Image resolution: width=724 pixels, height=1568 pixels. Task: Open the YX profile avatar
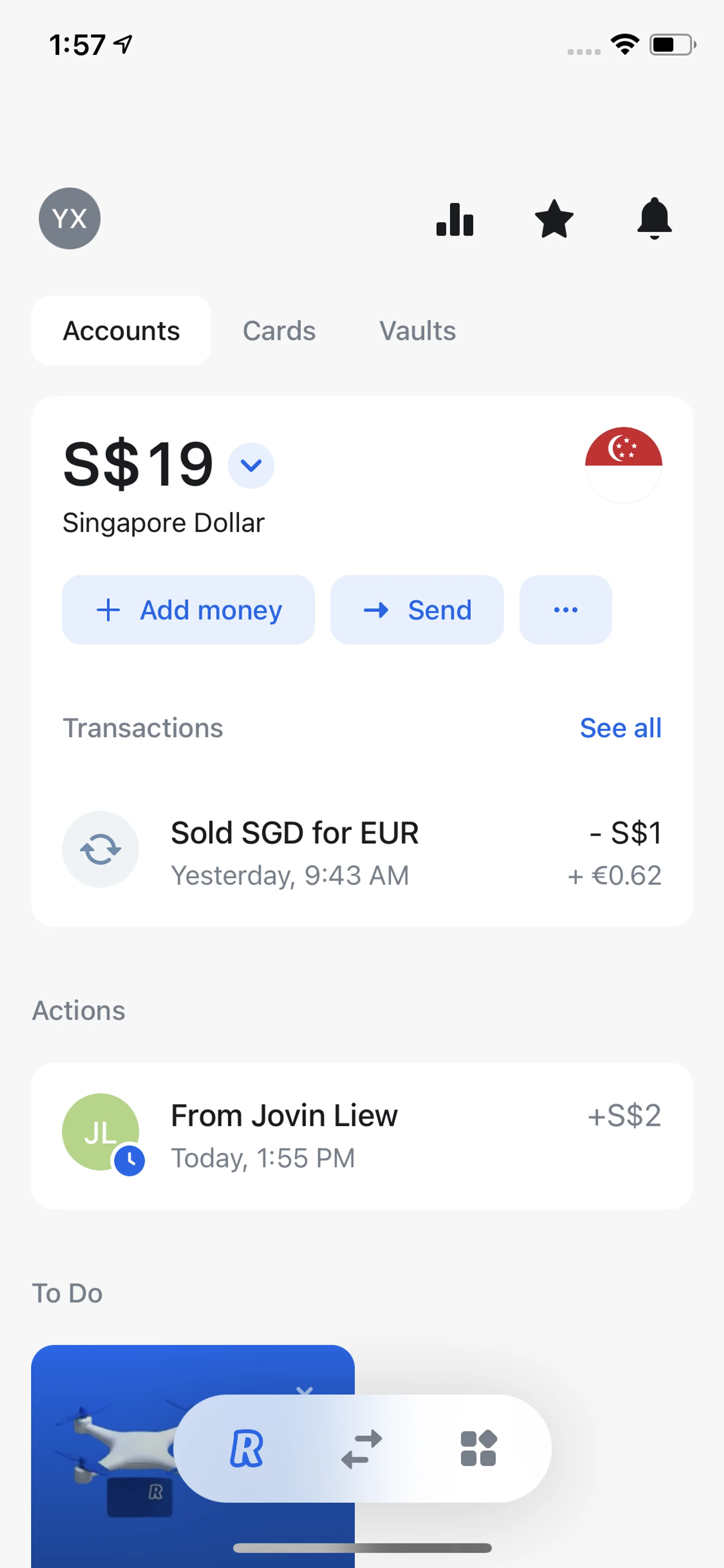69,218
